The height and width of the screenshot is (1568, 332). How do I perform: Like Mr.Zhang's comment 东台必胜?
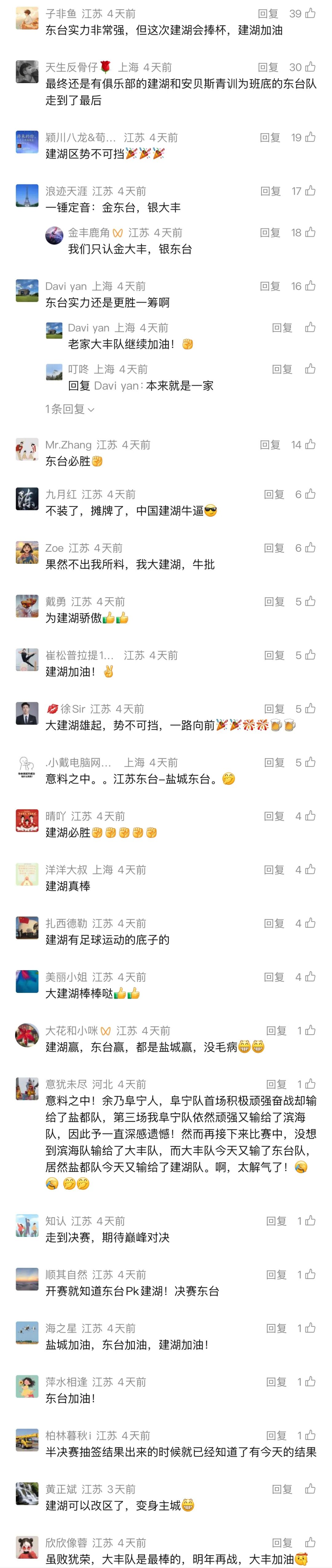click(310, 445)
